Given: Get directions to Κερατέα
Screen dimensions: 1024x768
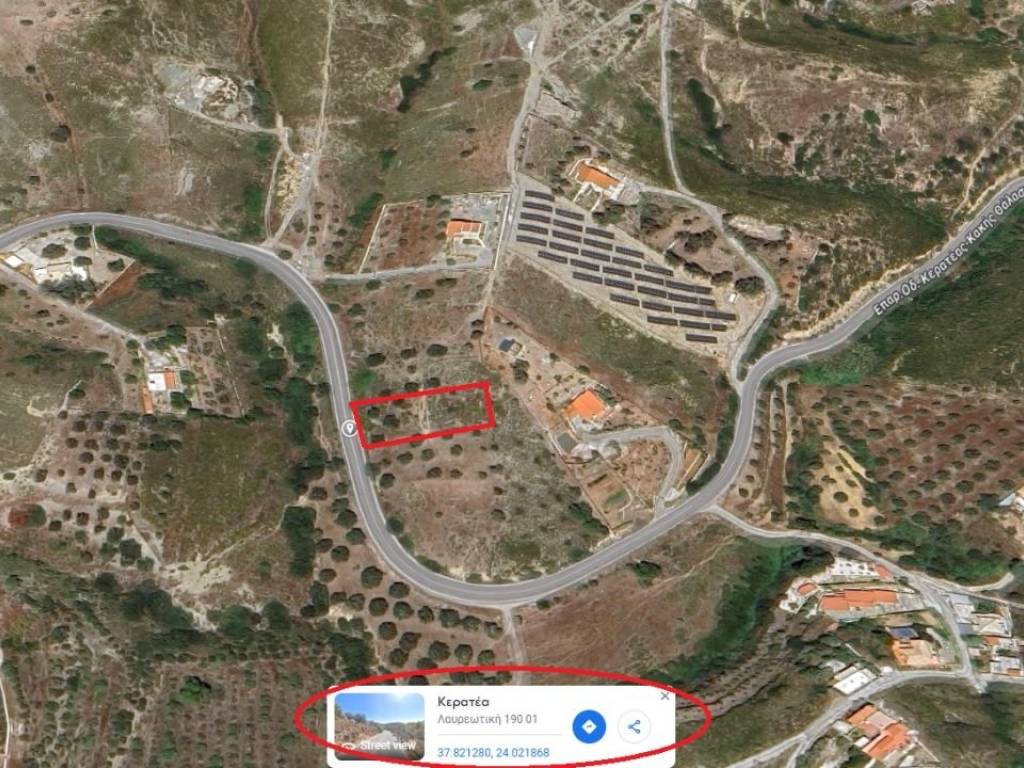Looking at the screenshot, I should [x=589, y=726].
